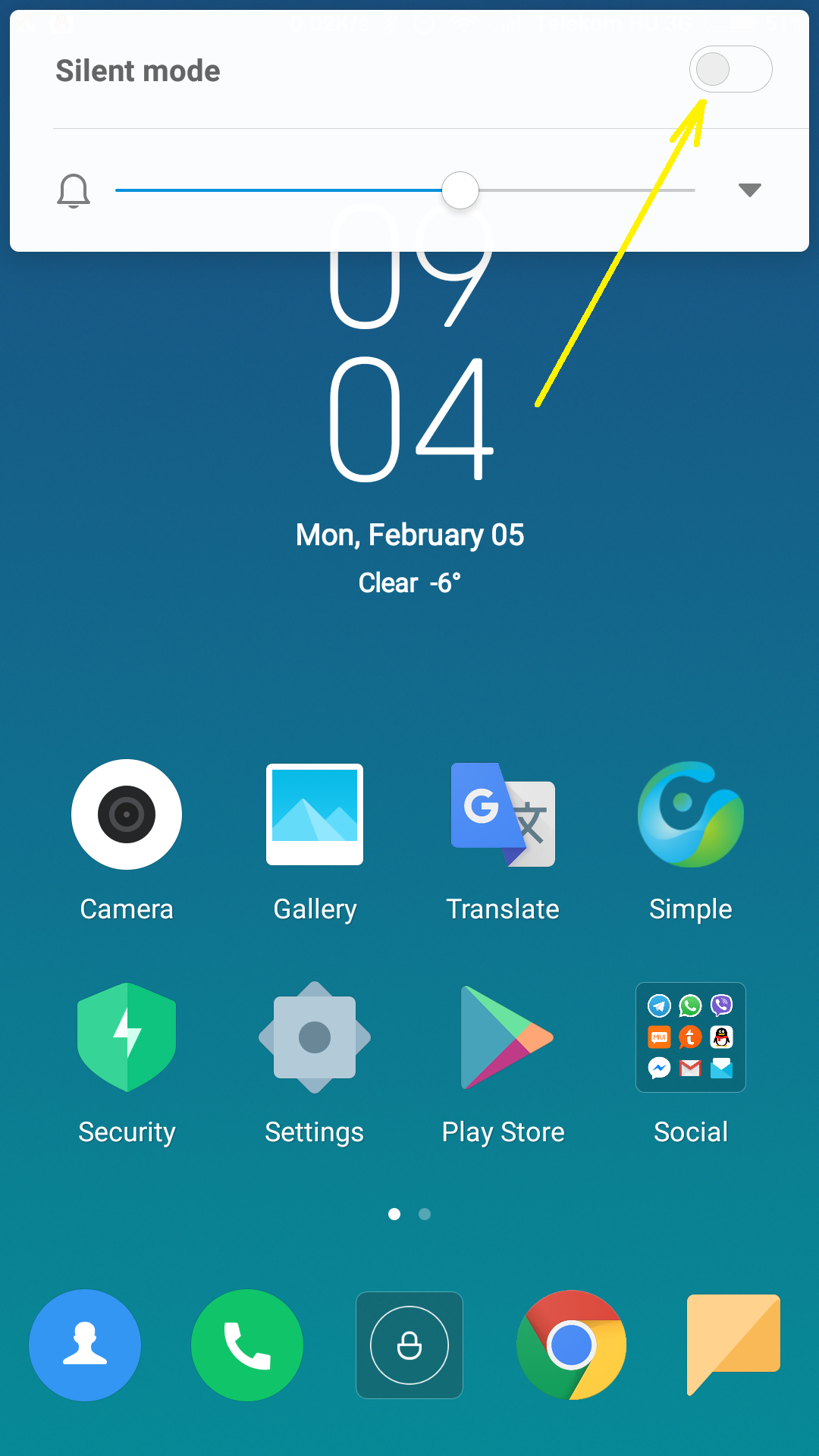Screen dimensions: 819x1456
Task: Launch Google Translate
Action: [503, 814]
